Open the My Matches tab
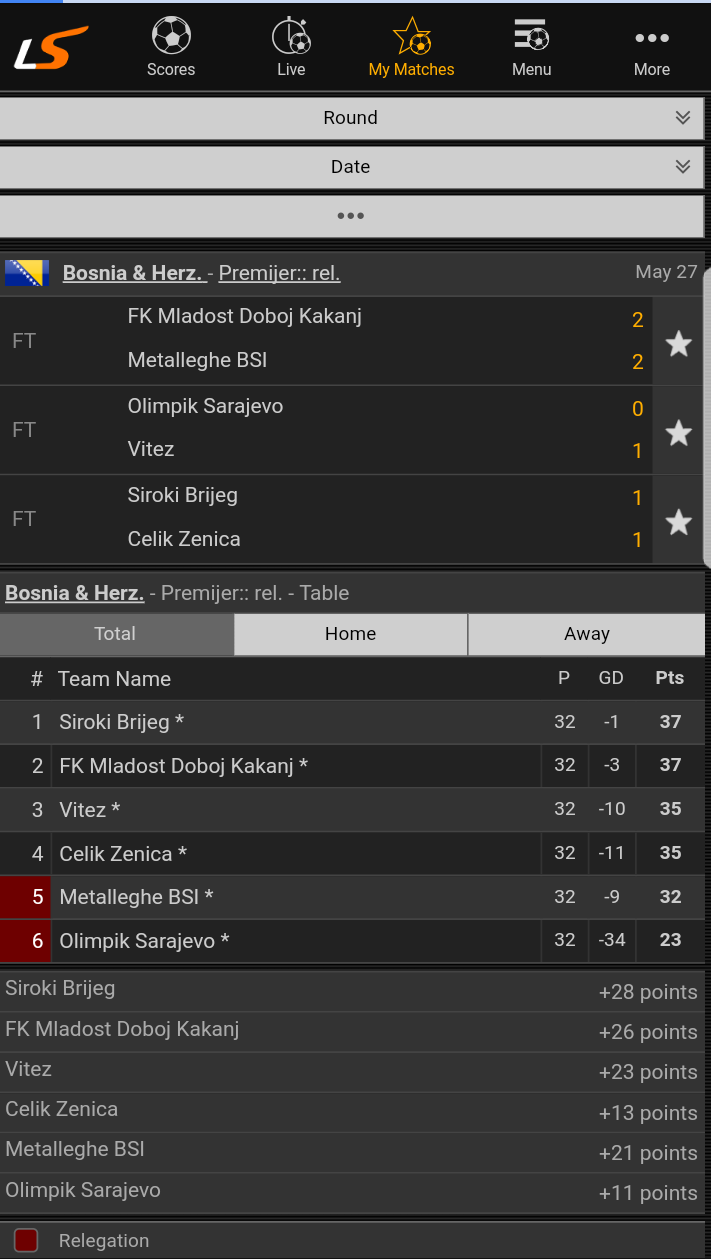The width and height of the screenshot is (711, 1259). click(411, 48)
